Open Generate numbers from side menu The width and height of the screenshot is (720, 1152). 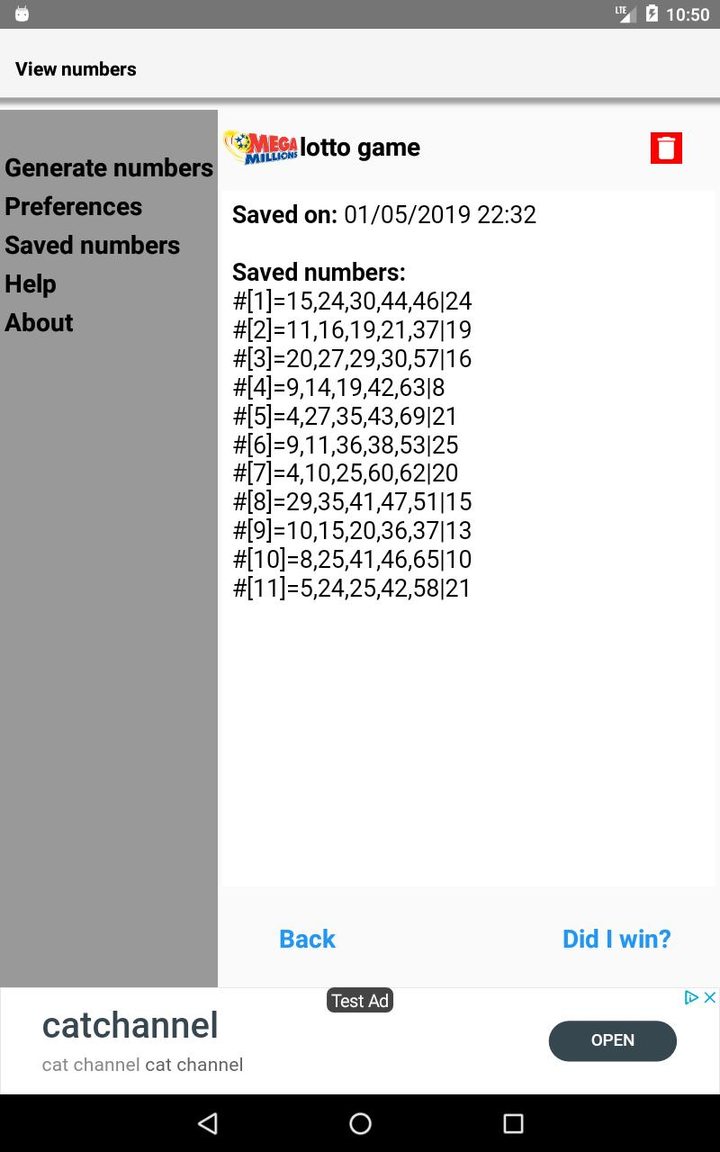tap(109, 168)
